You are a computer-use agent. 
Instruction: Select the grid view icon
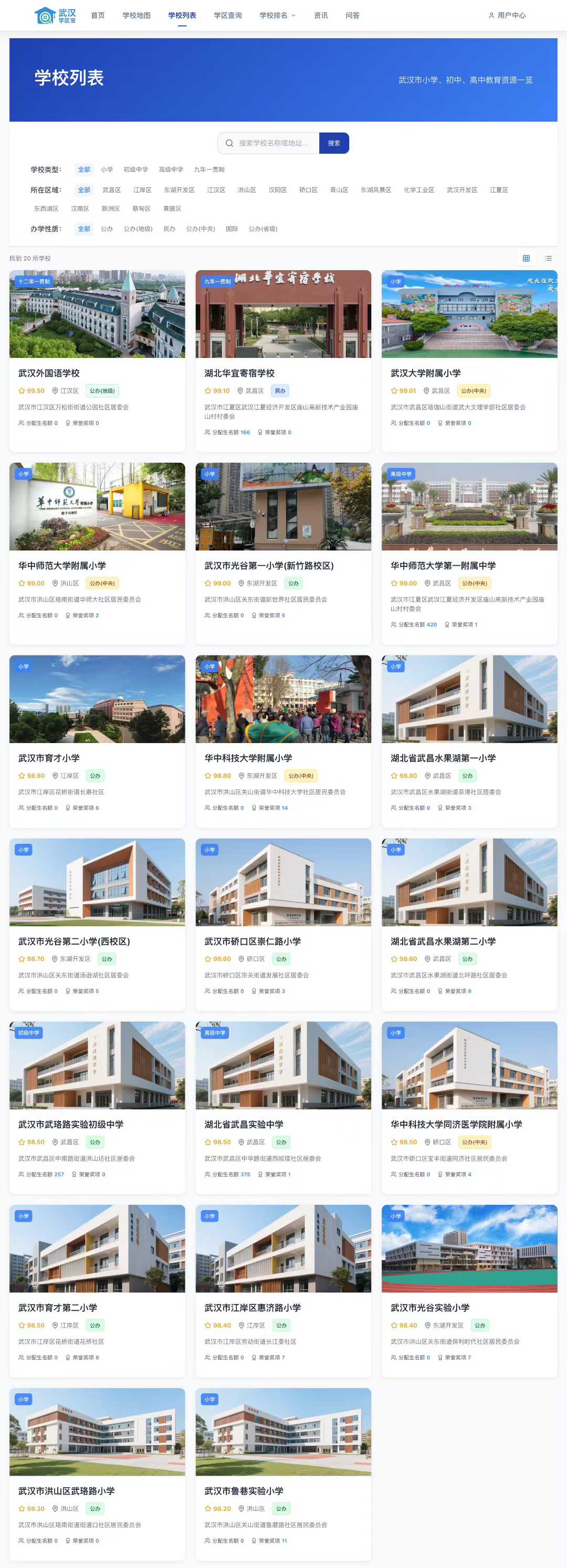(x=526, y=258)
